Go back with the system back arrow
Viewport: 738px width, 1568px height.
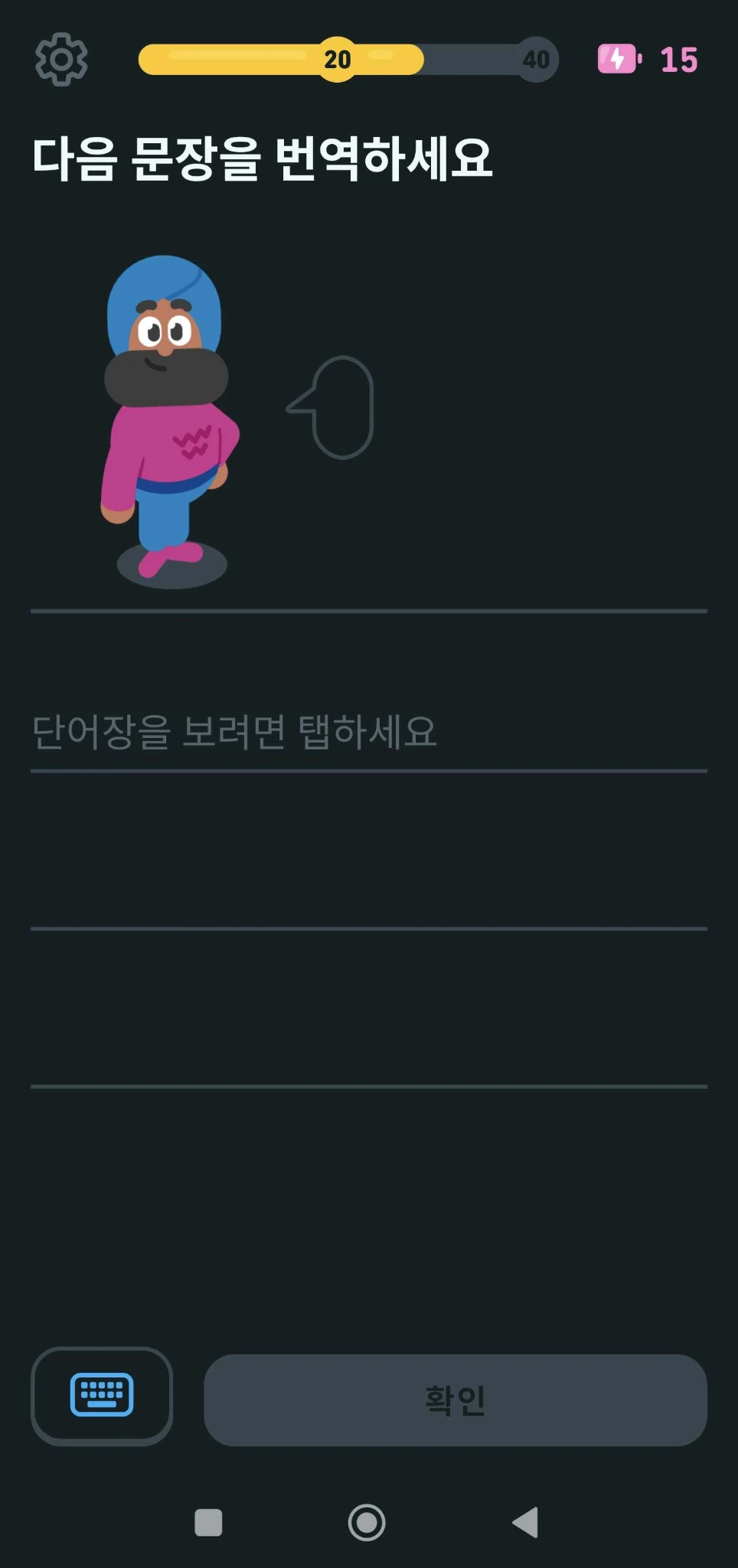(525, 1522)
